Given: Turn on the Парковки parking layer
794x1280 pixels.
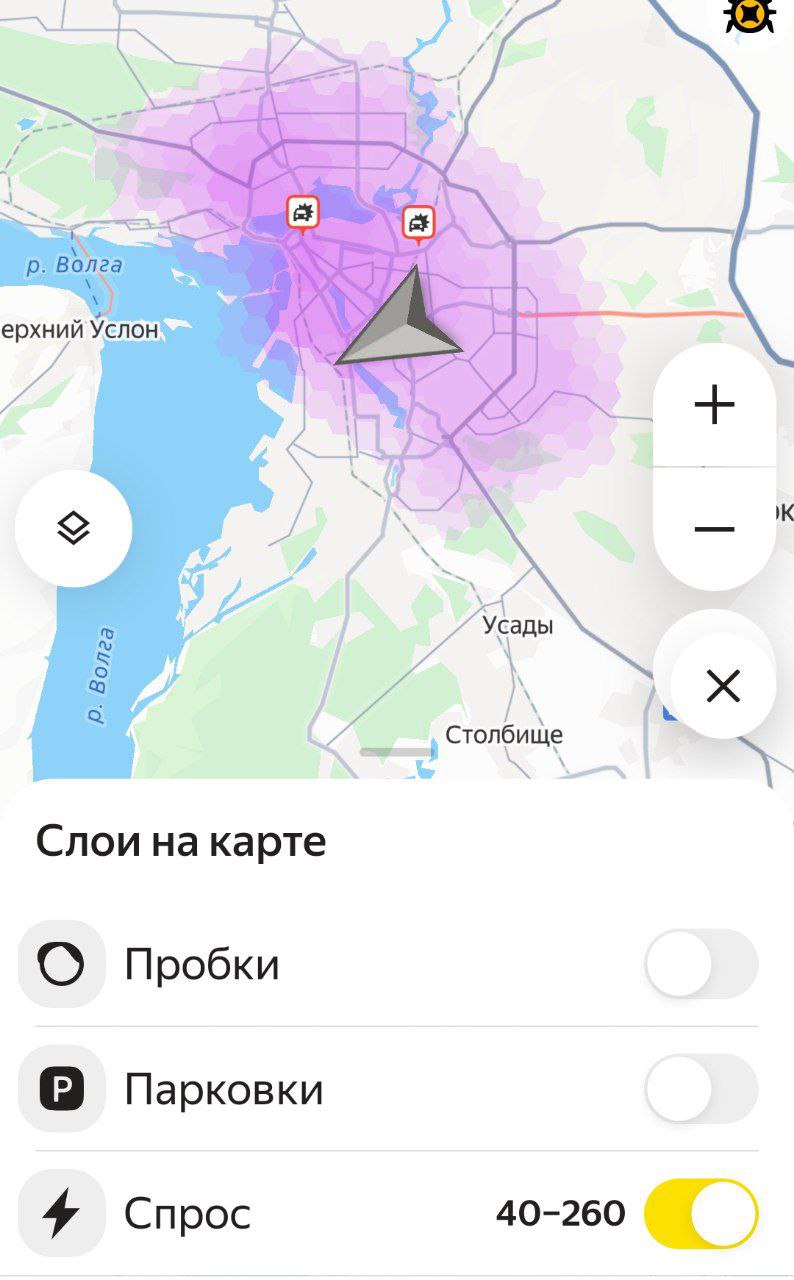Looking at the screenshot, I should click(701, 1089).
